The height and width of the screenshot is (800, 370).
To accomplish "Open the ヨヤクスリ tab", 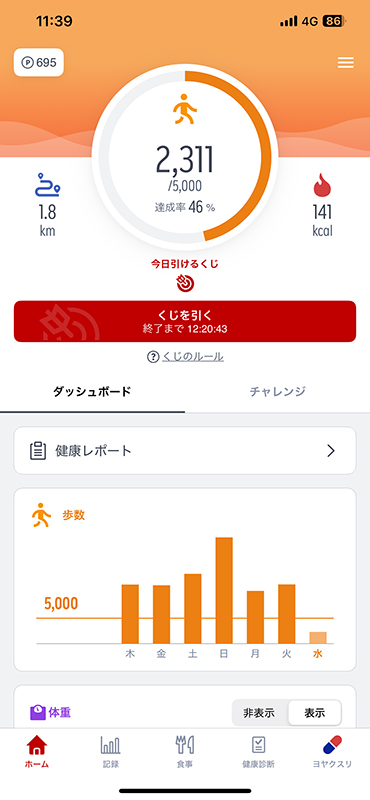I will (x=333, y=752).
